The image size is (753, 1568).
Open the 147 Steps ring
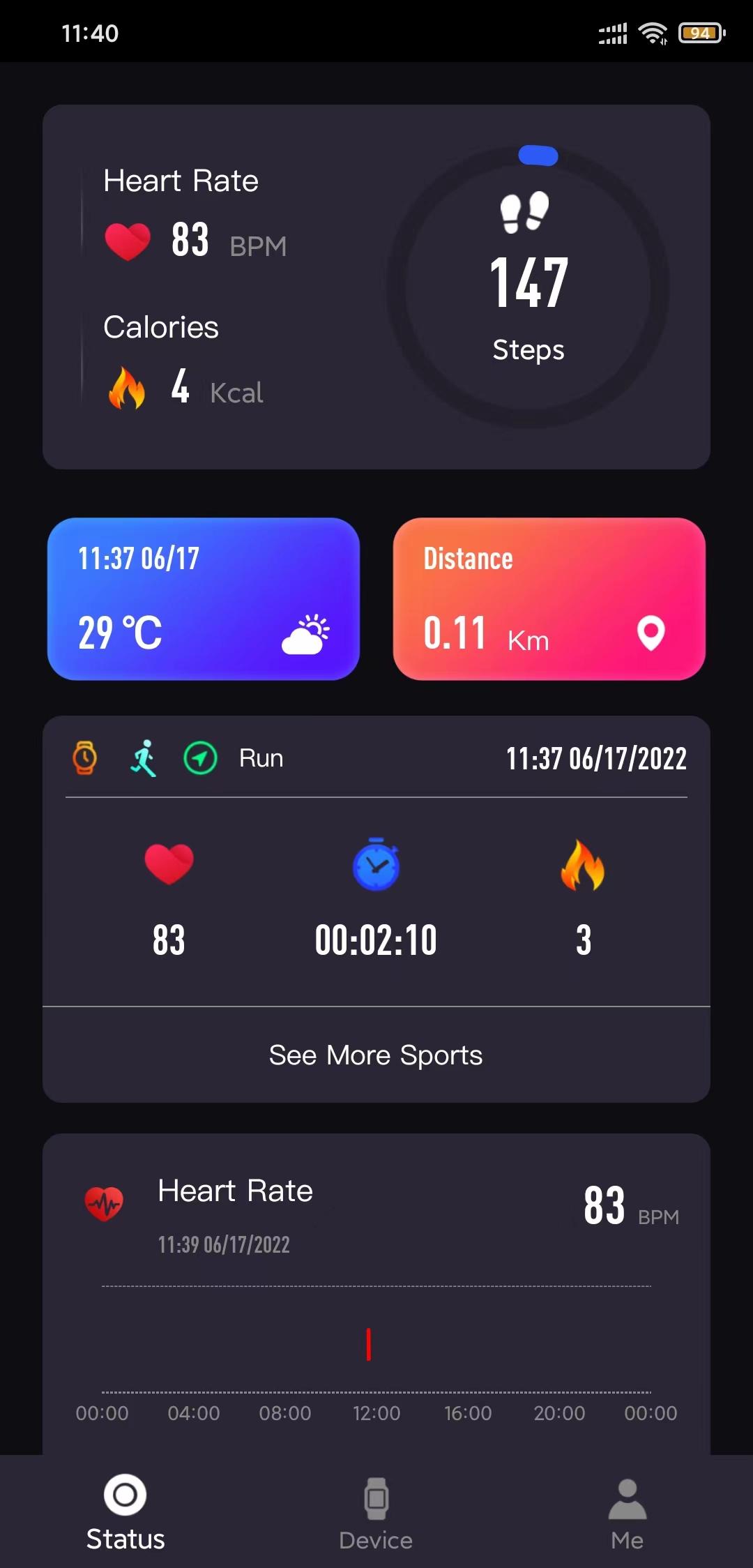click(x=528, y=287)
